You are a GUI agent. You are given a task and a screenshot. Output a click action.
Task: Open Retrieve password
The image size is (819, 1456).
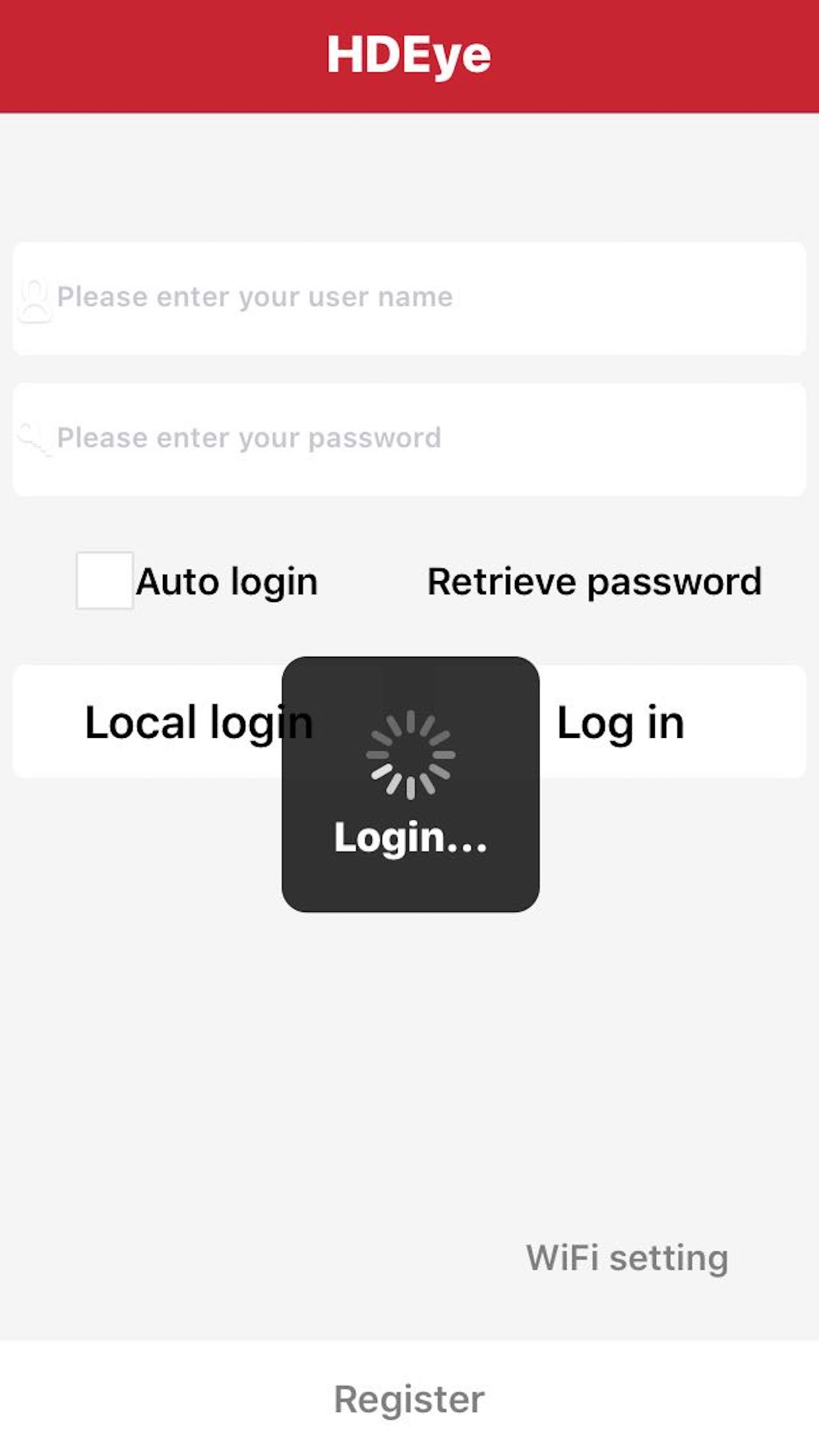593,581
